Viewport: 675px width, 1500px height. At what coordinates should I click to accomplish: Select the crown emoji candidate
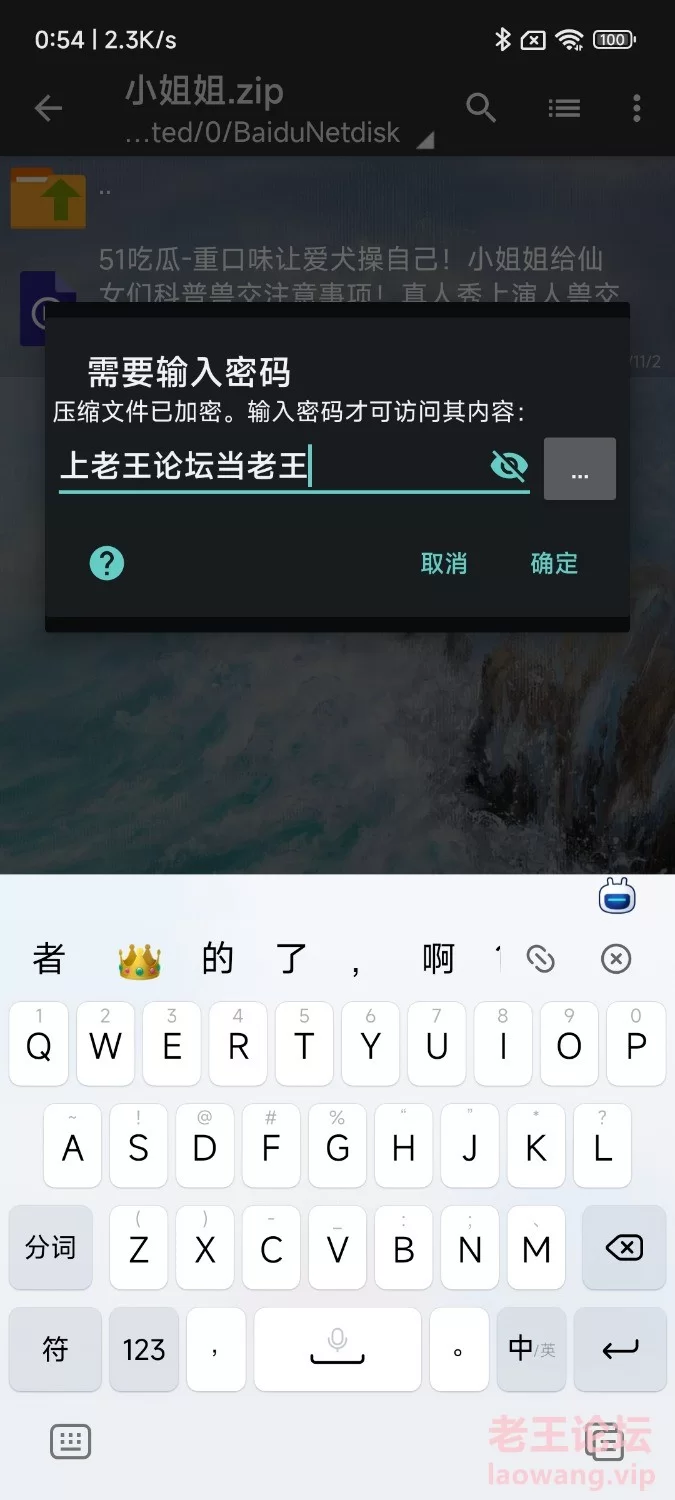click(x=140, y=961)
